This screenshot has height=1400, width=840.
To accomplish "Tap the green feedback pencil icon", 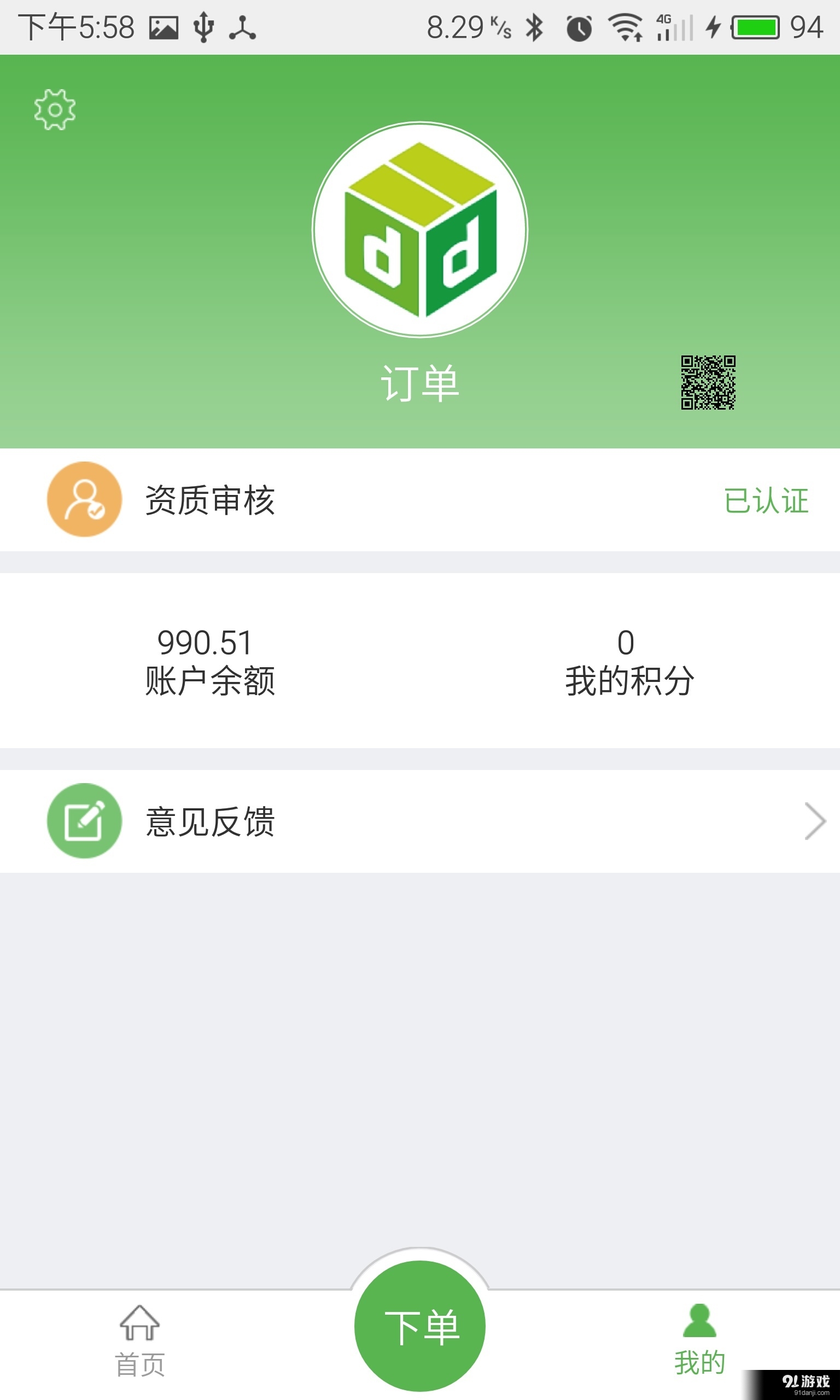I will tap(84, 820).
